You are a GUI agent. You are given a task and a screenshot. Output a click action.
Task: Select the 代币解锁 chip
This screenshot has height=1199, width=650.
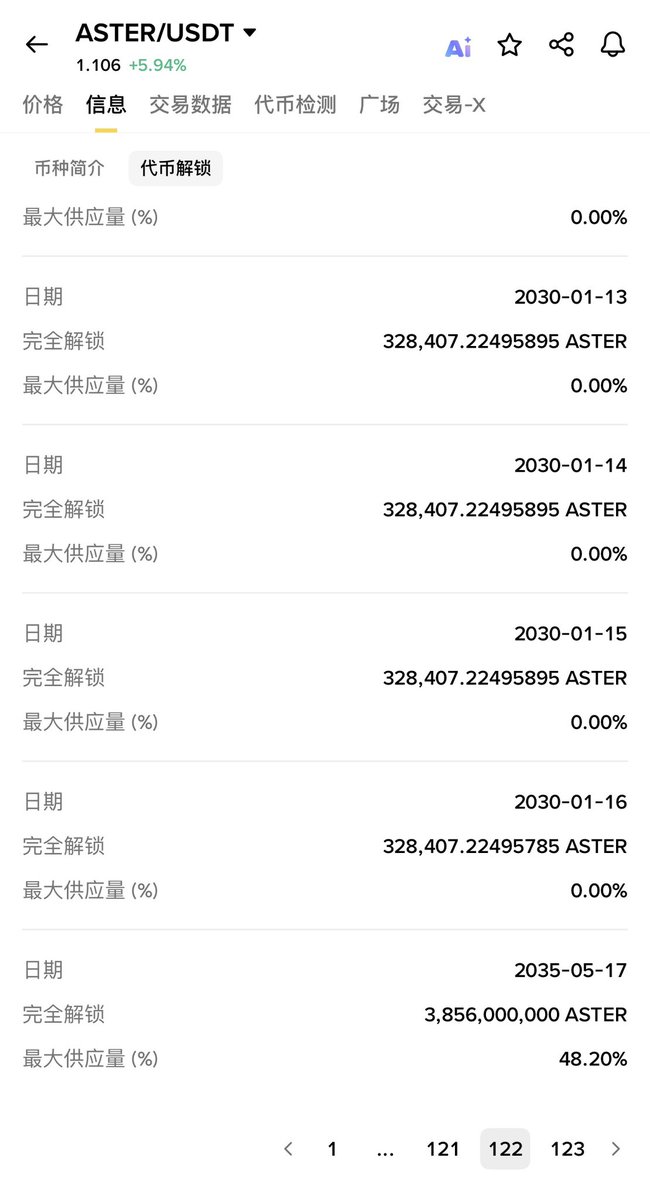click(176, 168)
